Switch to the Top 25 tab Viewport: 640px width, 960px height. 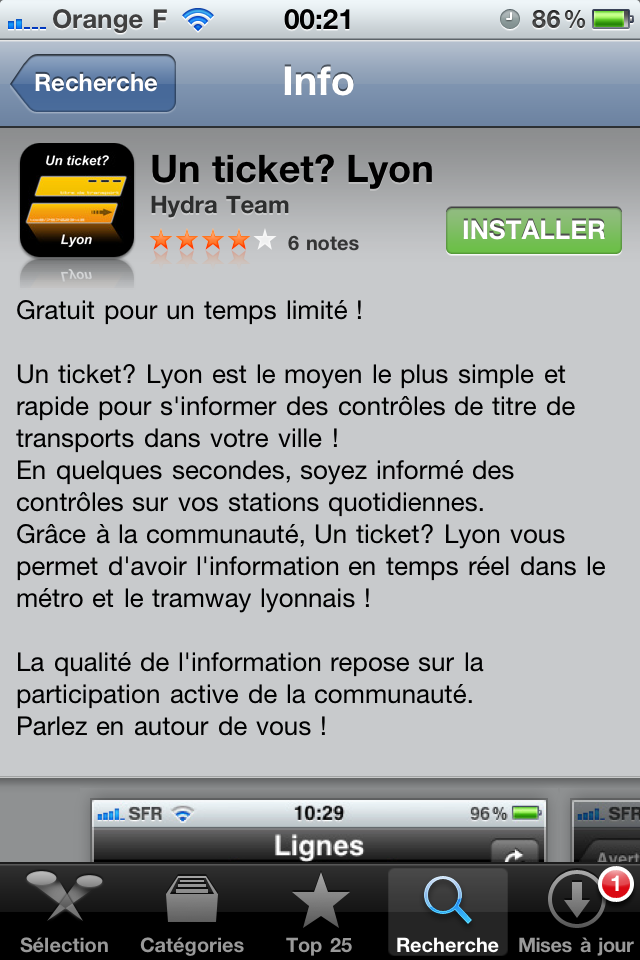tap(319, 912)
